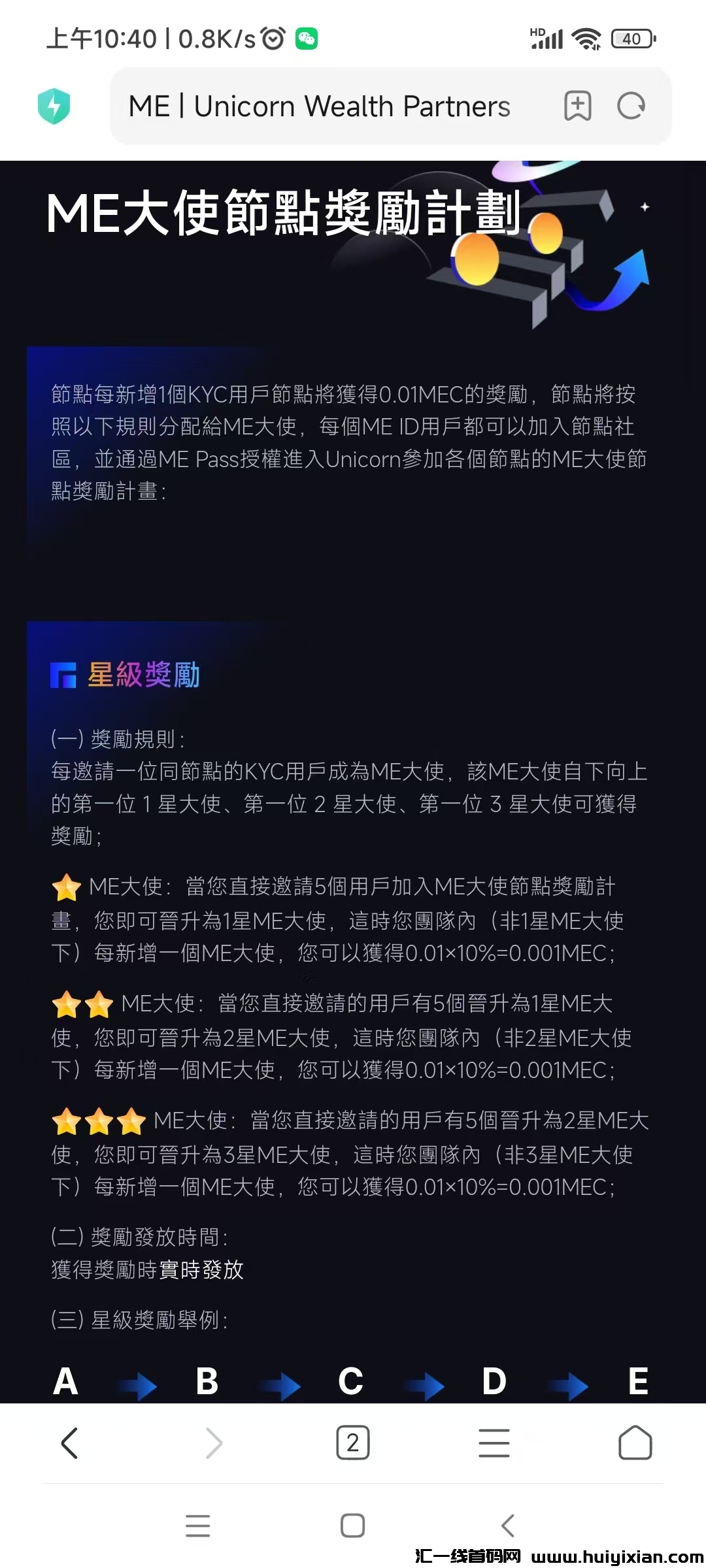This screenshot has width=706, height=1568.
Task: Open the tab switcher showing 2 tabs
Action: click(353, 1443)
